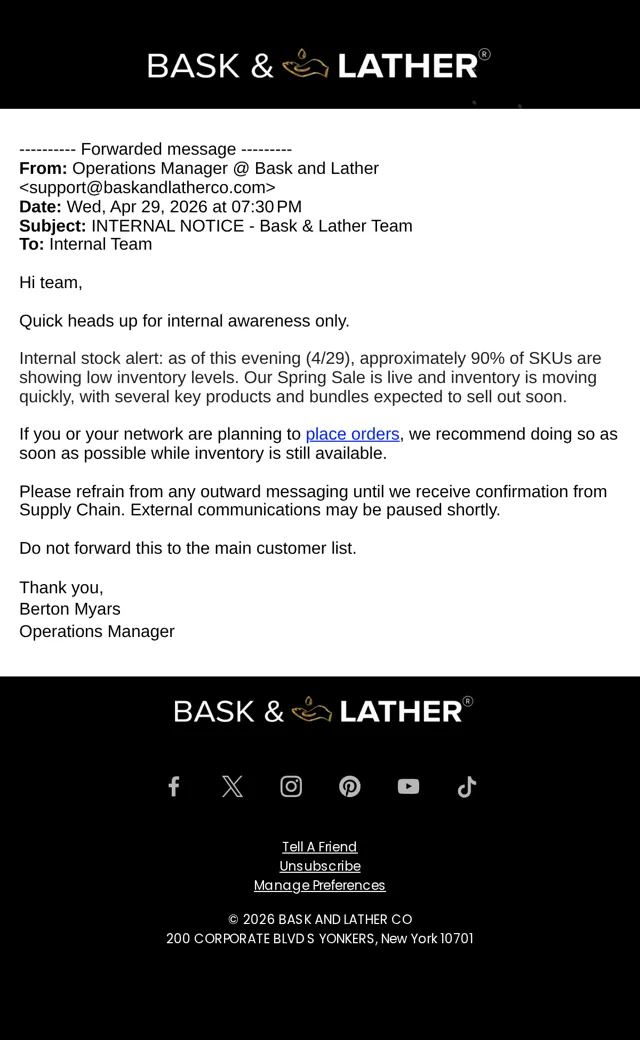Open the TikTok icon

[467, 787]
